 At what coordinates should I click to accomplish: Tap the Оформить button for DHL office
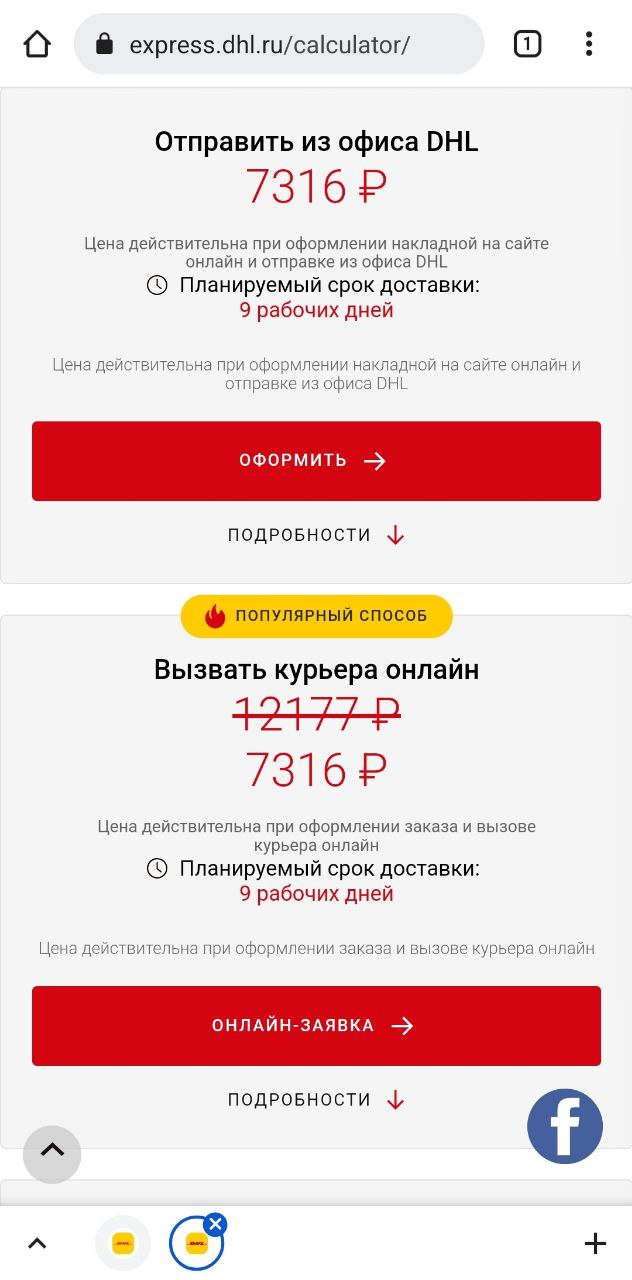pyautogui.click(x=316, y=461)
